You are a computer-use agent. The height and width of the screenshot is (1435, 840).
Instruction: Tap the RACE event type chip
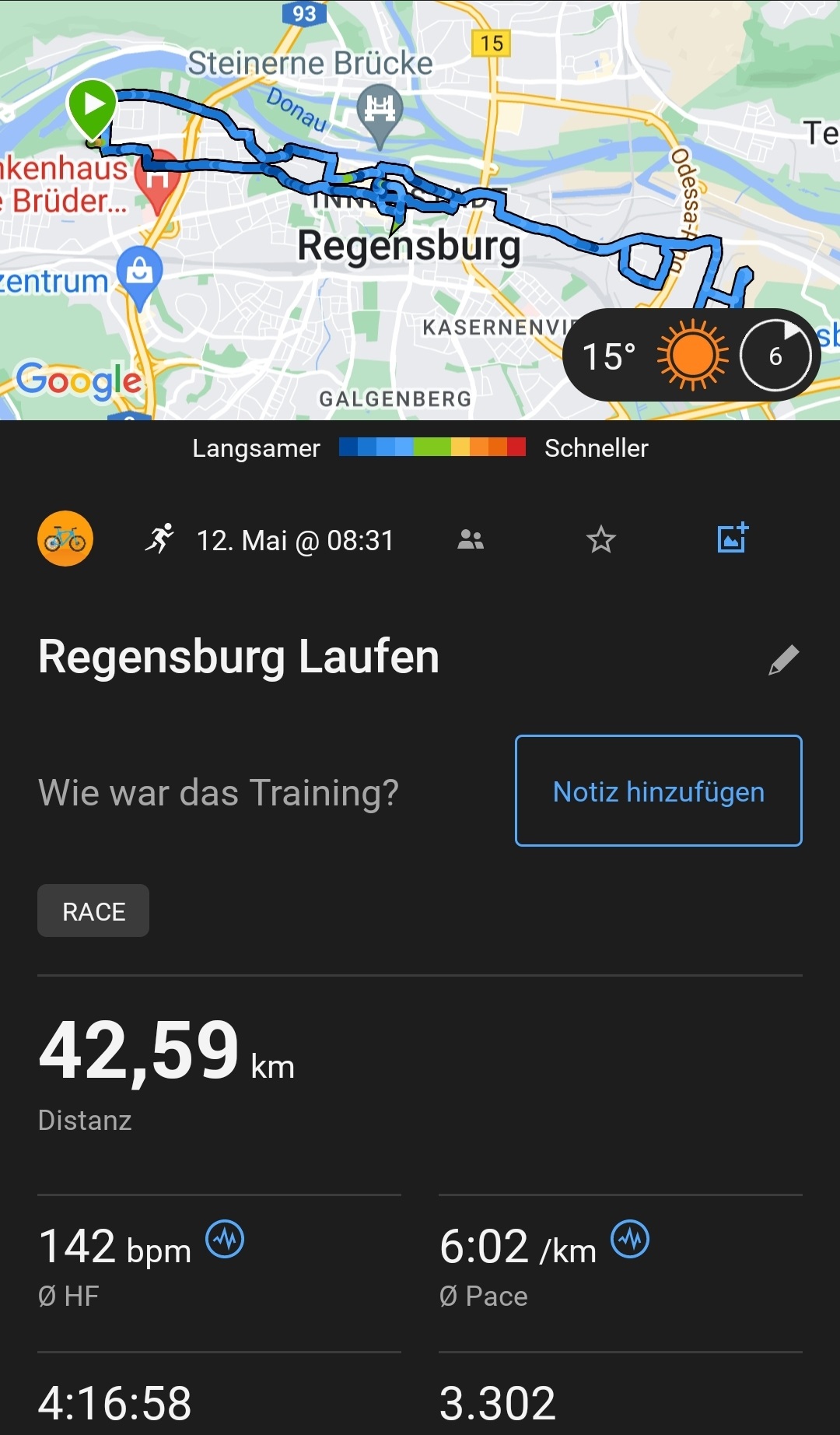[93, 910]
